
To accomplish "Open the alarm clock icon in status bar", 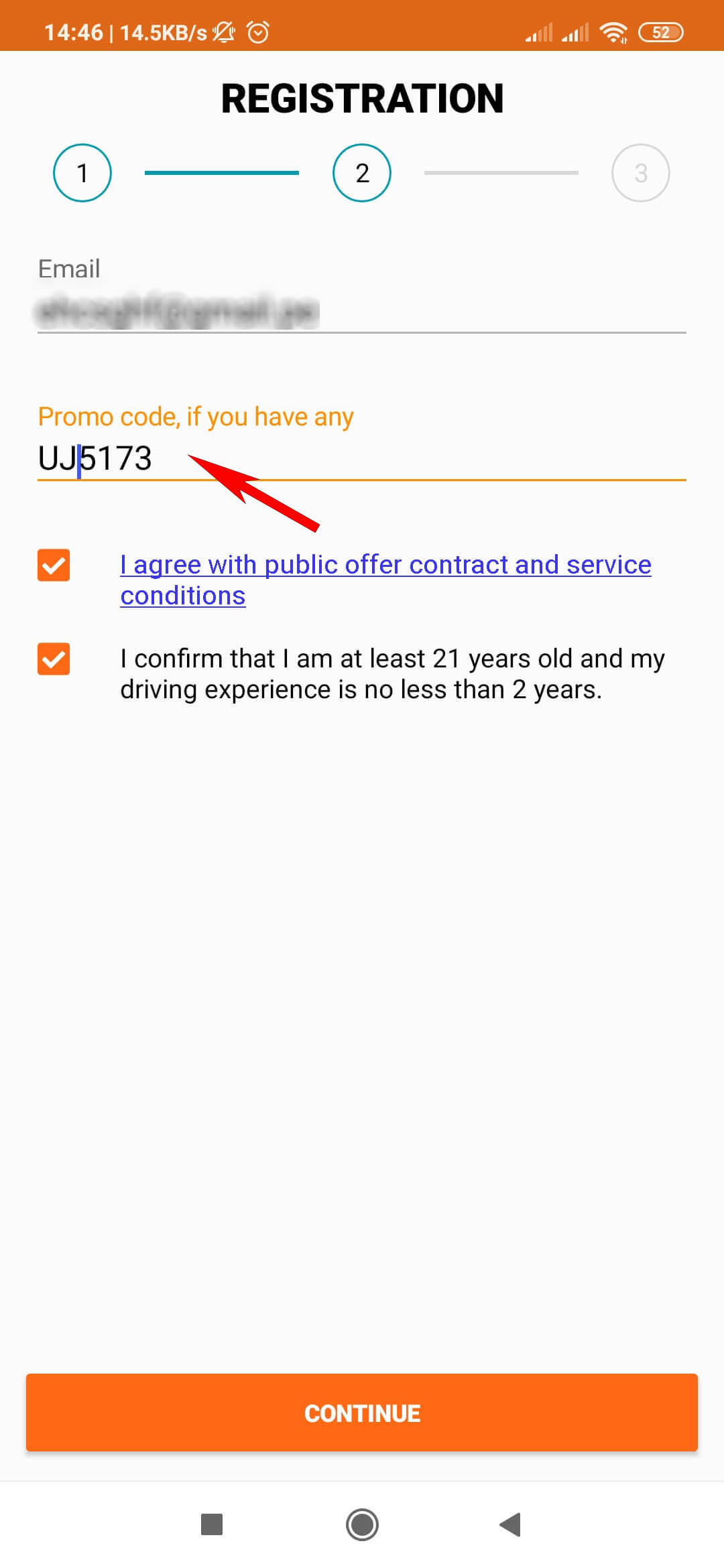I will coord(257,31).
